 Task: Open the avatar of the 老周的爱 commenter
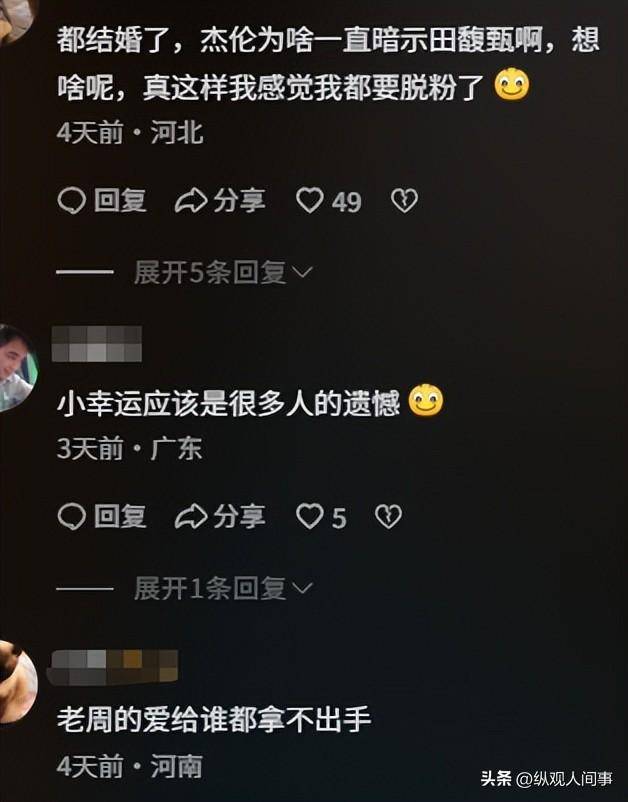[x=16, y=682]
